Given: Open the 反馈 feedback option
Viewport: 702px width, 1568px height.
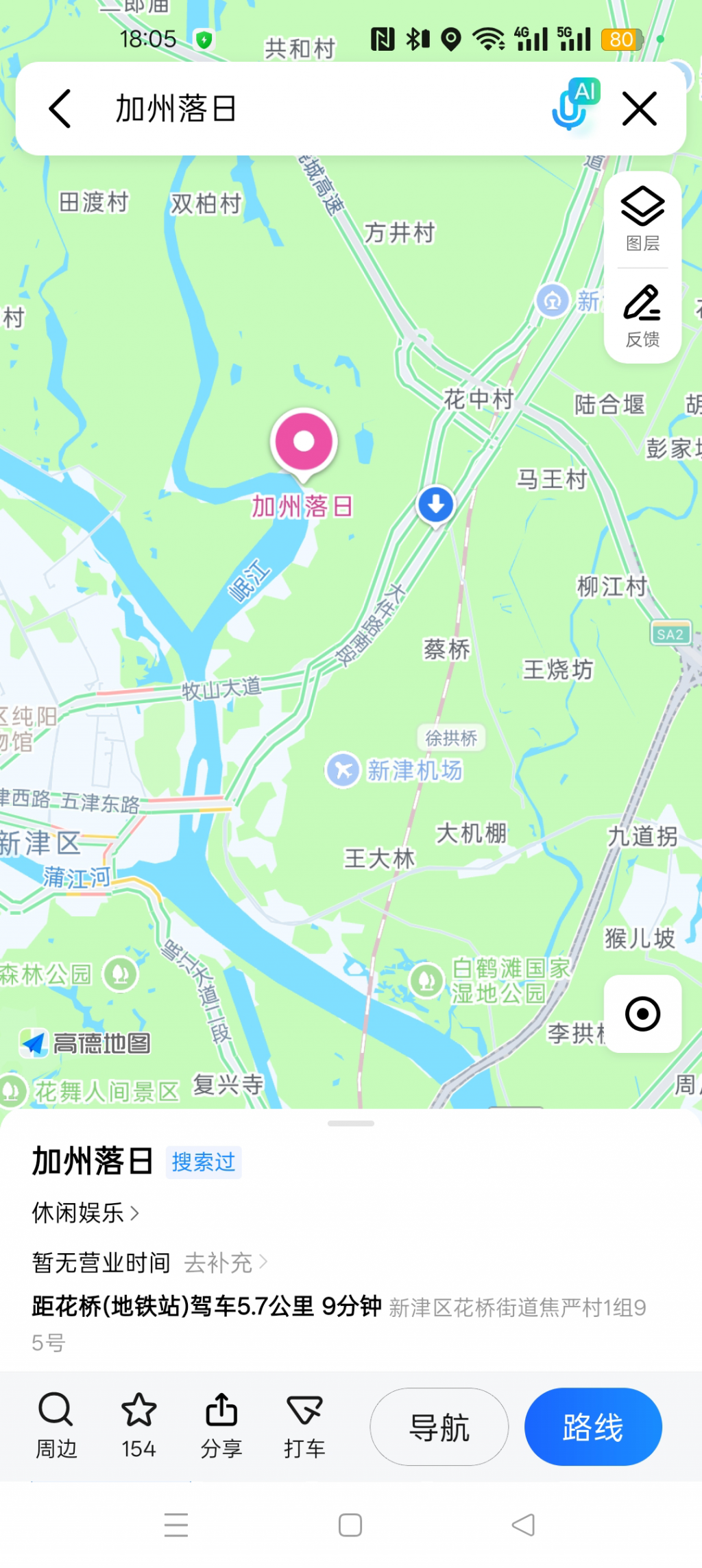Looking at the screenshot, I should click(x=642, y=316).
